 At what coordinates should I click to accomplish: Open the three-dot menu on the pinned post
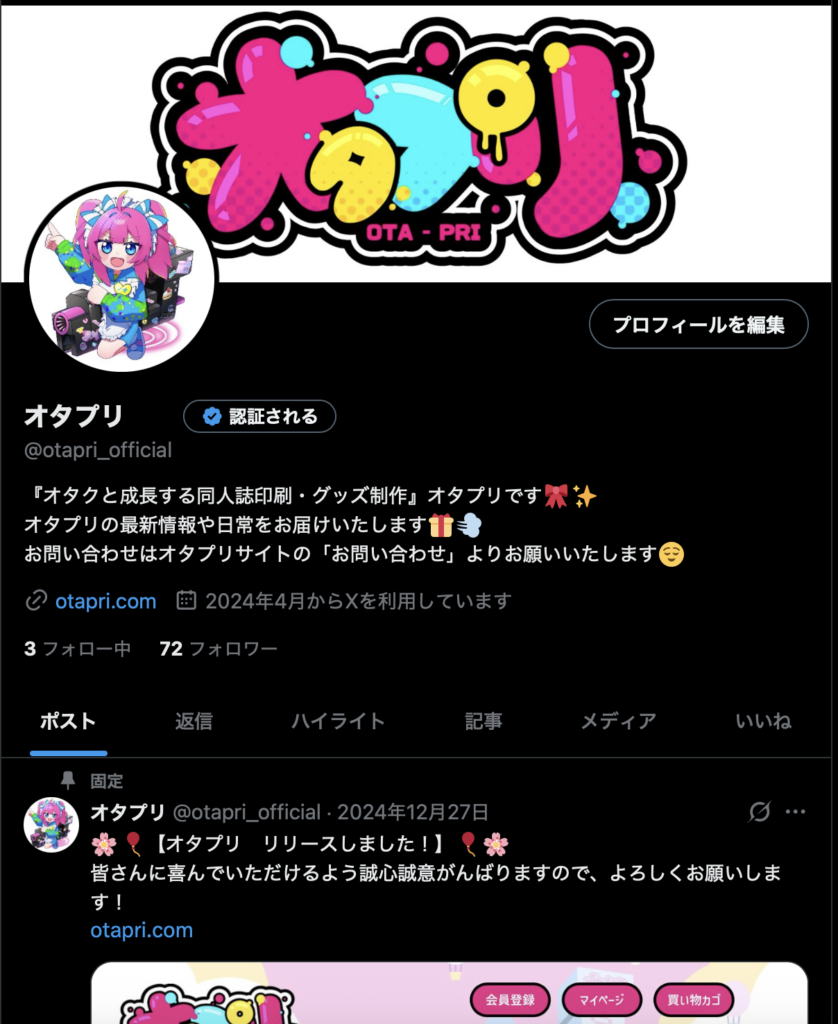coord(795,811)
